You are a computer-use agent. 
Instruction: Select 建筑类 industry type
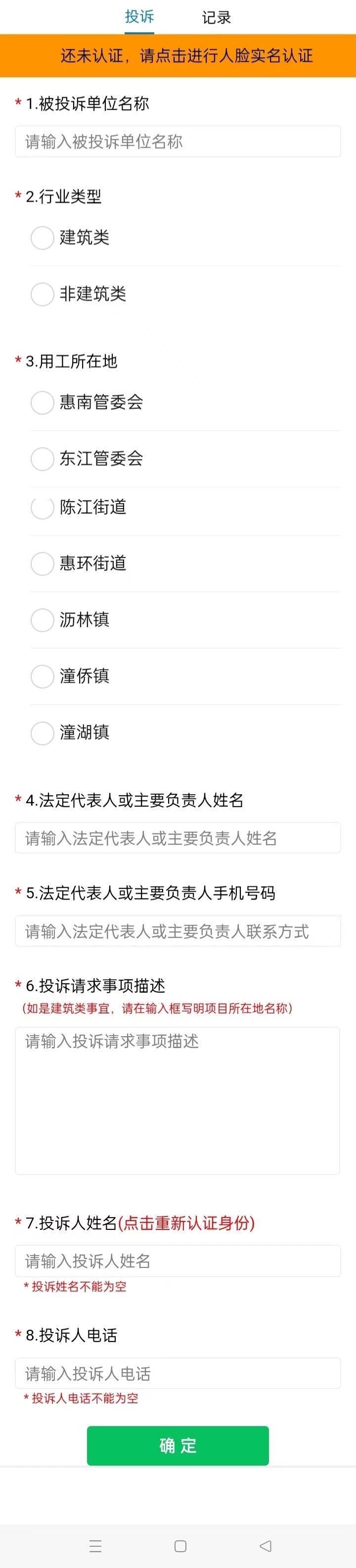pyautogui.click(x=43, y=238)
